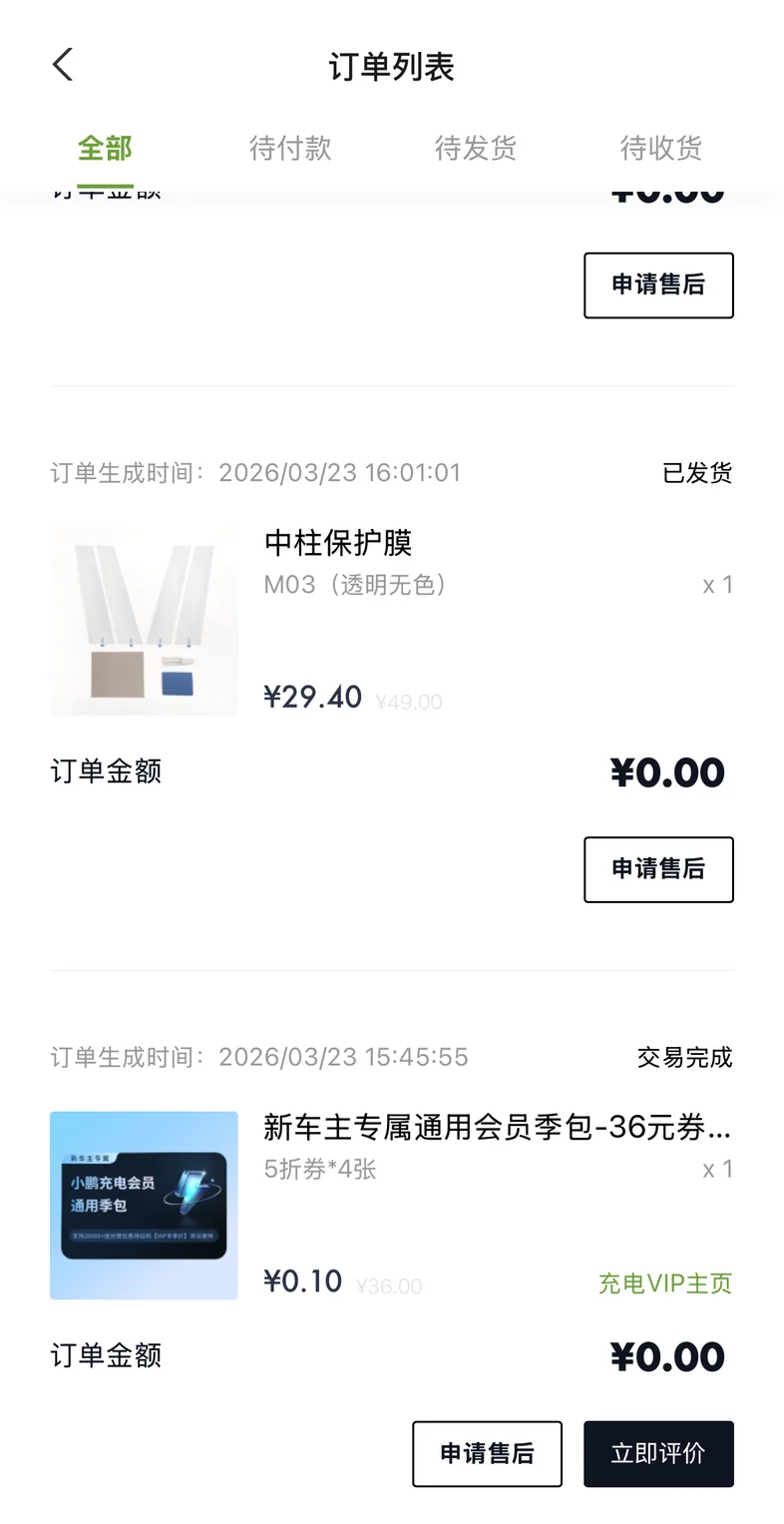Tap 立即评价 to review the order

(658, 1454)
